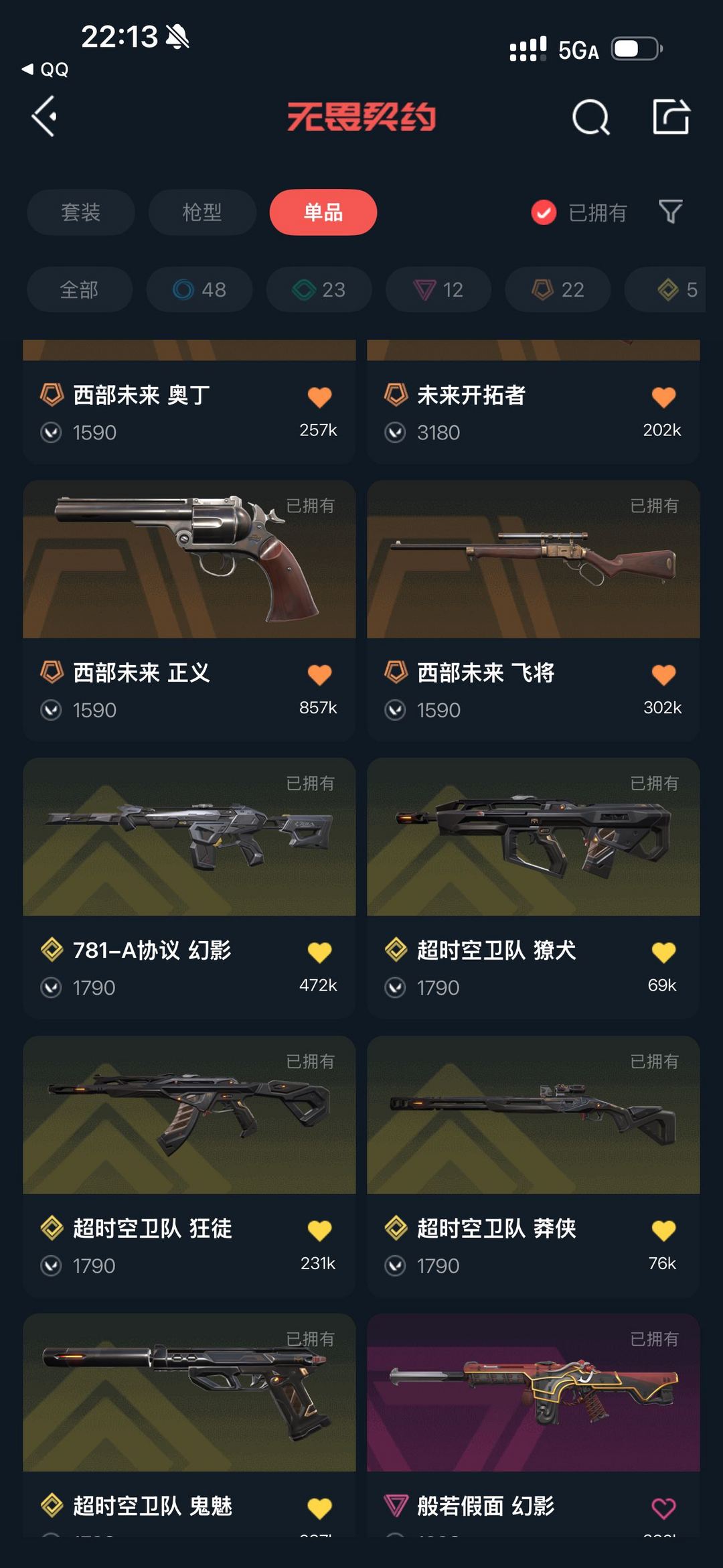Favorite the 般若假面 幻影 skin

[663, 1506]
